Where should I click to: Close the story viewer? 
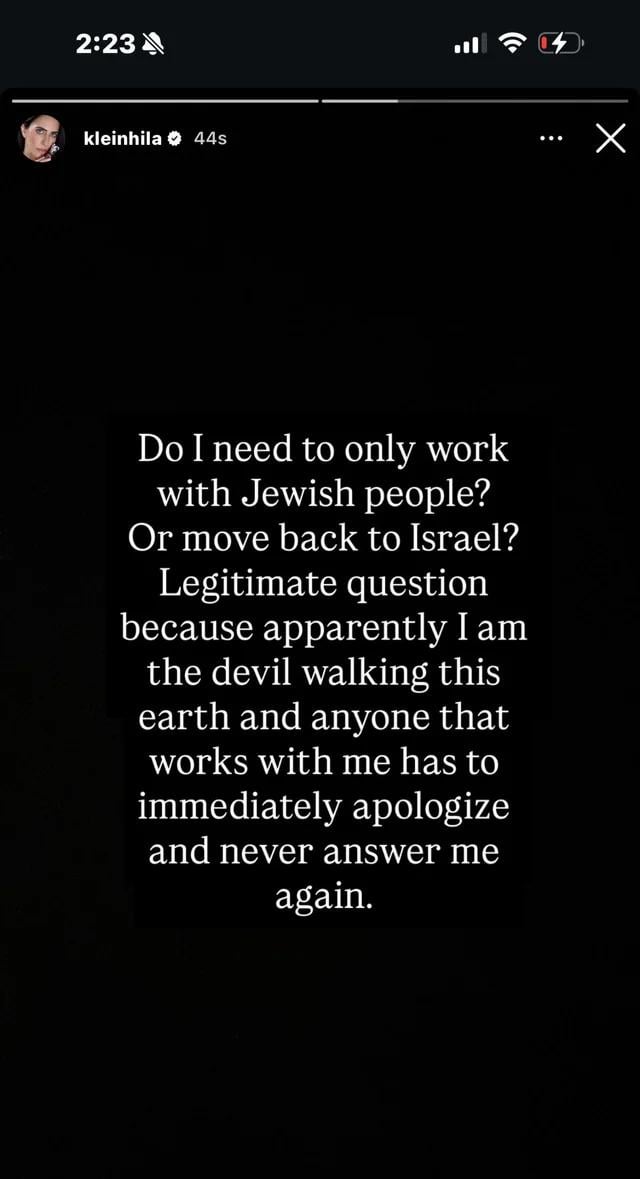coord(609,139)
